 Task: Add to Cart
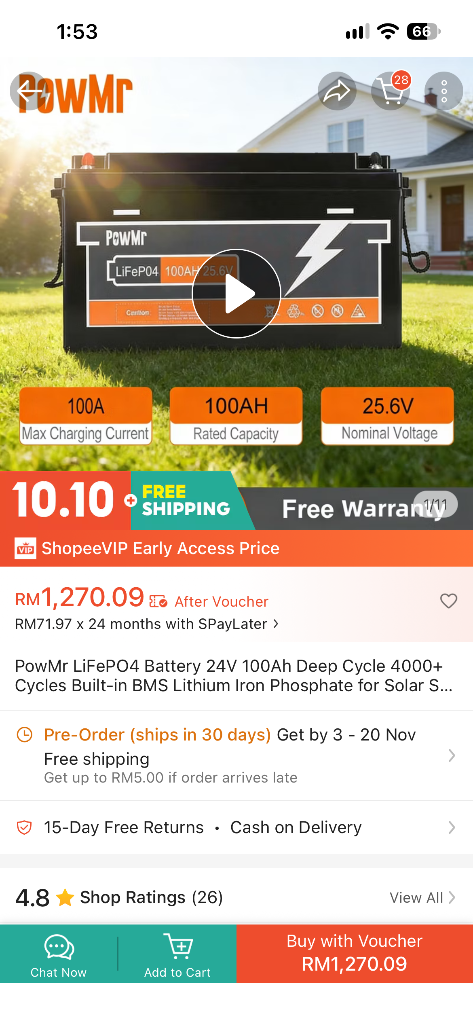tap(177, 953)
